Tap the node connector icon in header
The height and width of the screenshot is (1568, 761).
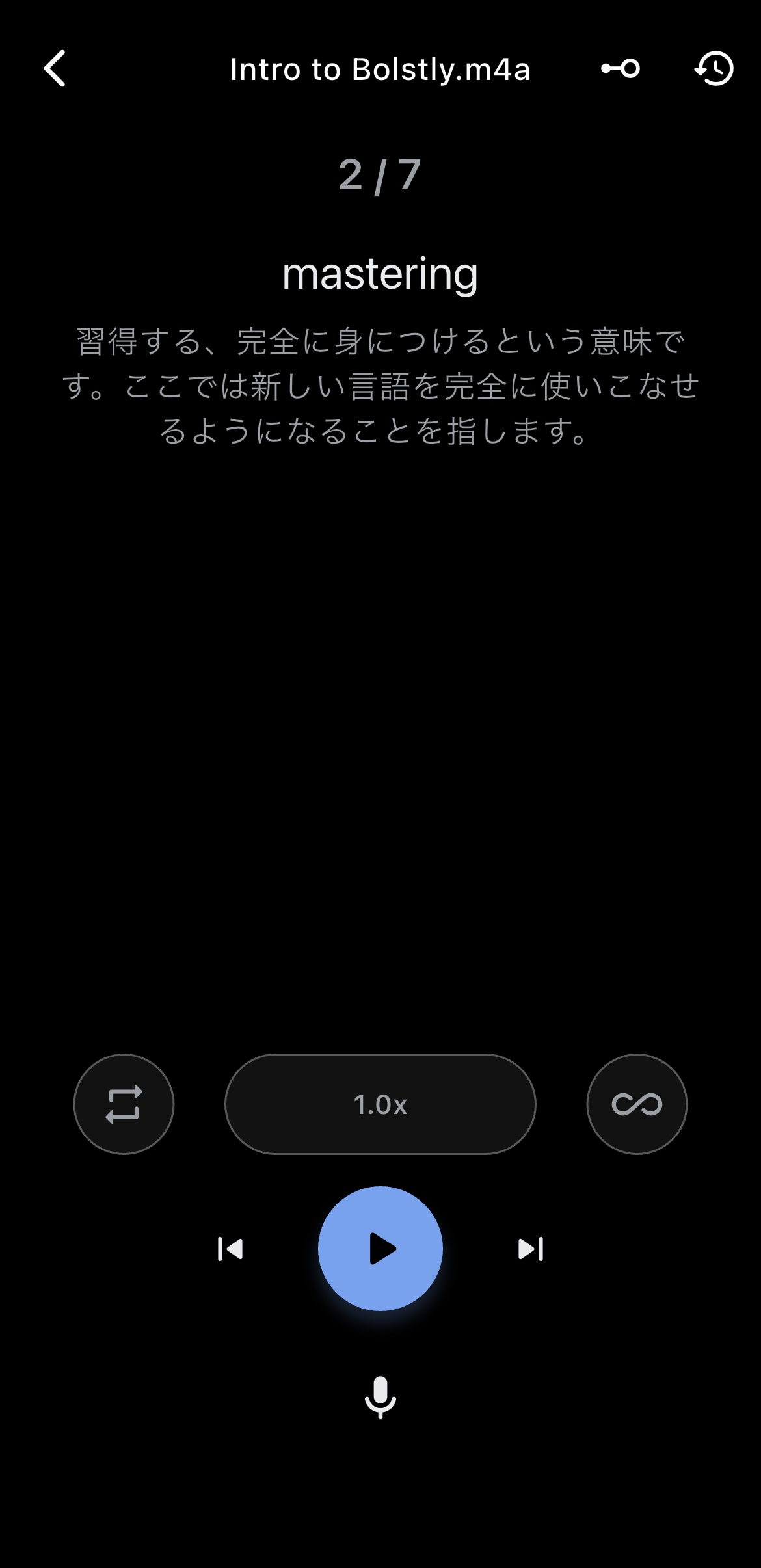tap(621, 68)
